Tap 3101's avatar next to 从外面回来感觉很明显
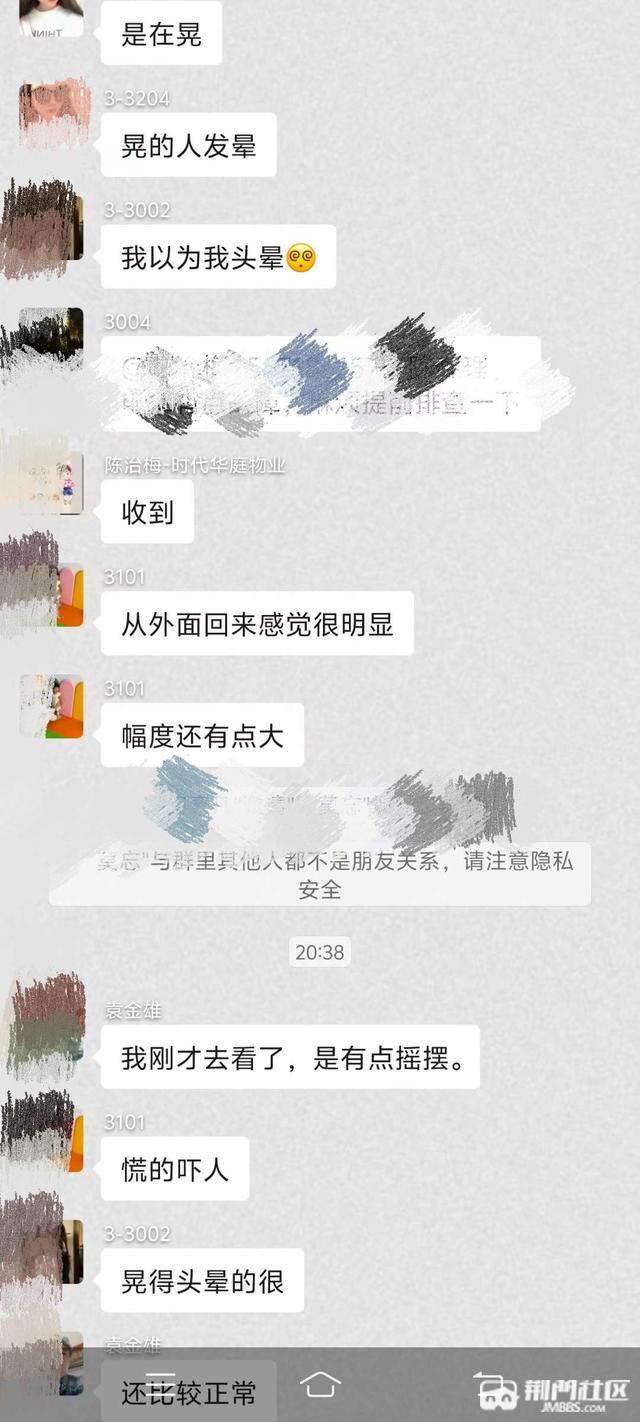Viewport: 640px width, 1422px height. (x=54, y=596)
